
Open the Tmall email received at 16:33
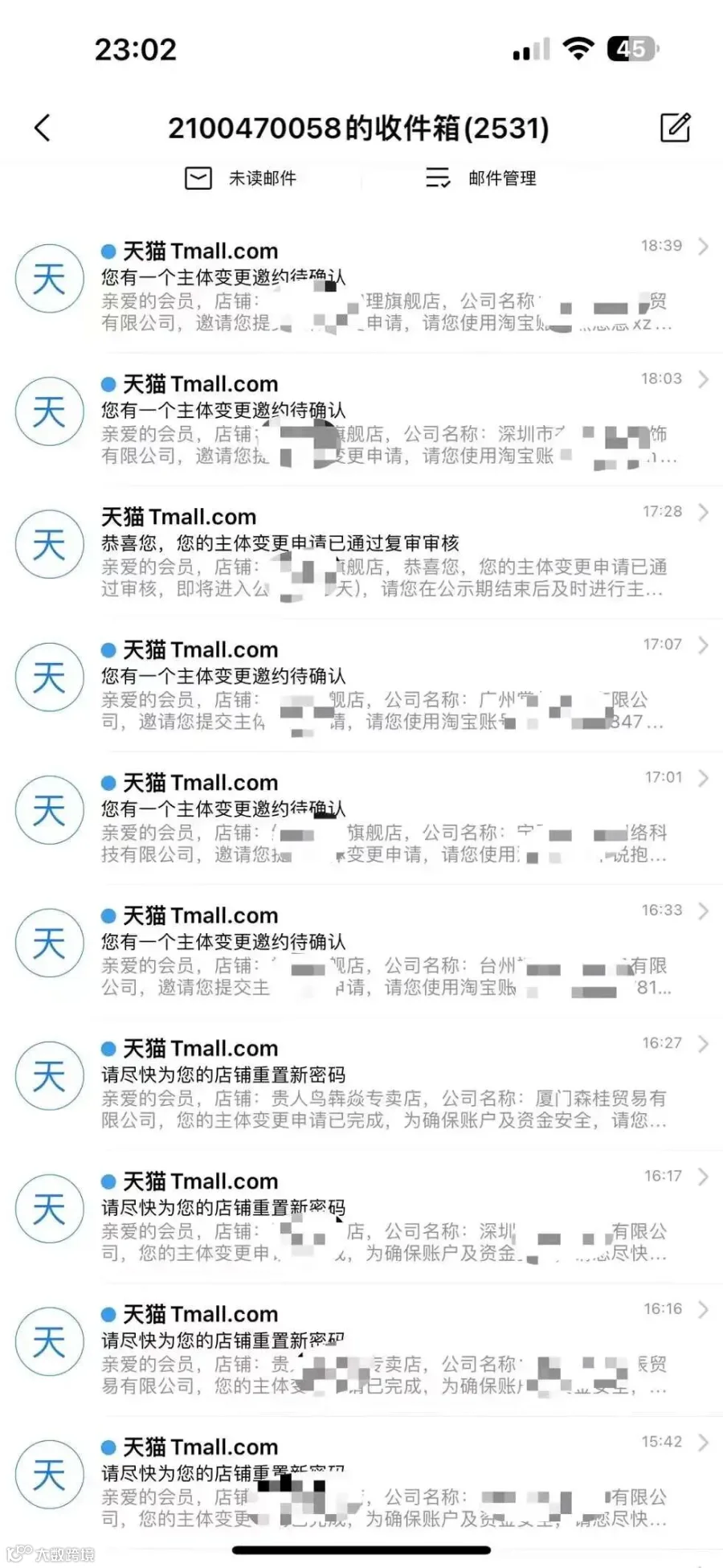[361, 950]
